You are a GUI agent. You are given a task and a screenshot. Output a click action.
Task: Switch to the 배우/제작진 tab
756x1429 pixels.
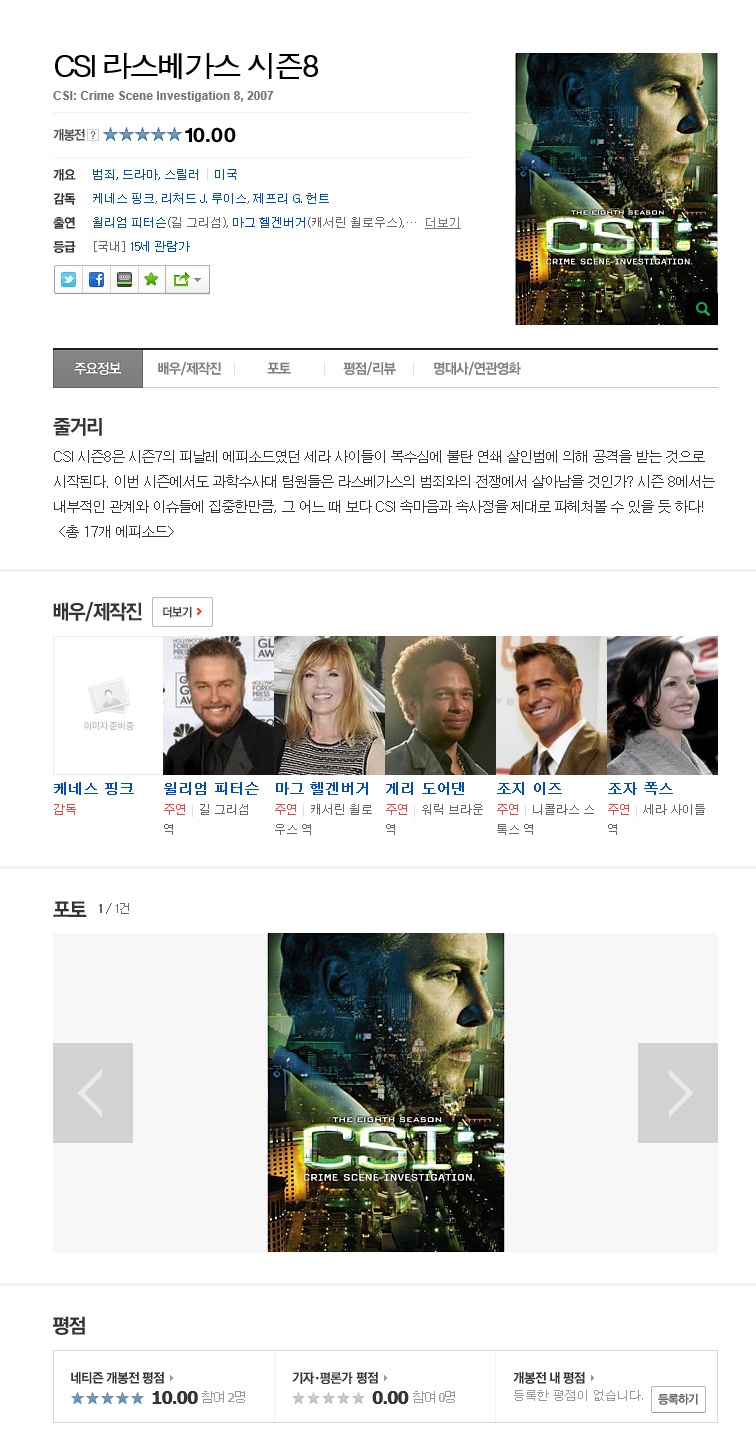pos(189,368)
